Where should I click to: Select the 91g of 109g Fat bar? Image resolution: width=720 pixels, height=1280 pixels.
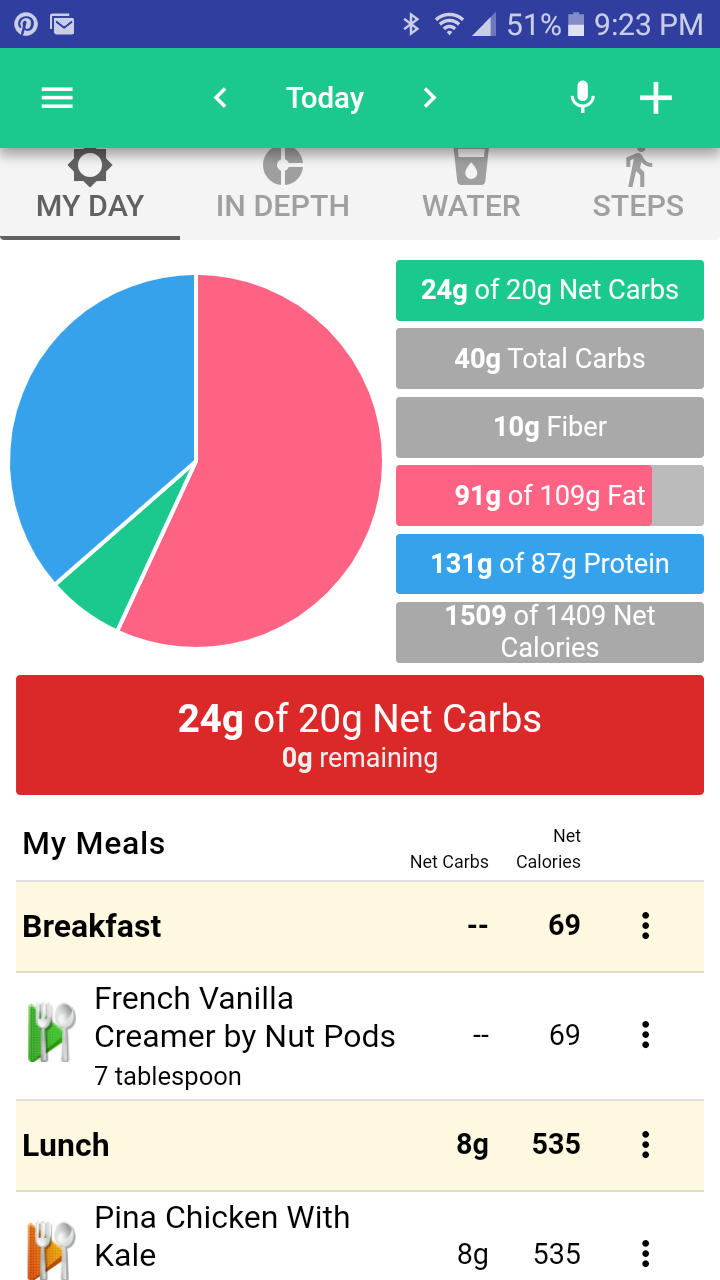pyautogui.click(x=550, y=496)
